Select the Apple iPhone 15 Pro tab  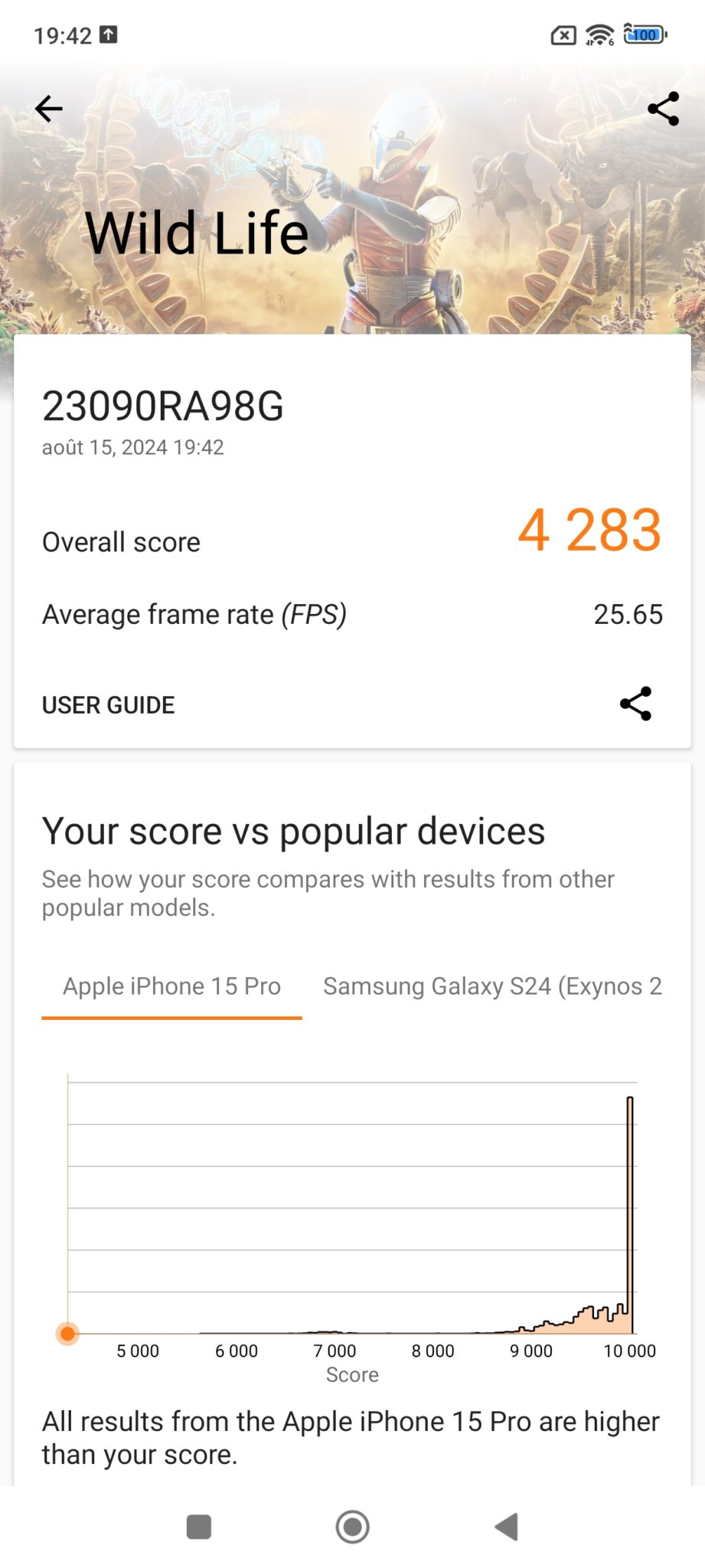pyautogui.click(x=171, y=986)
